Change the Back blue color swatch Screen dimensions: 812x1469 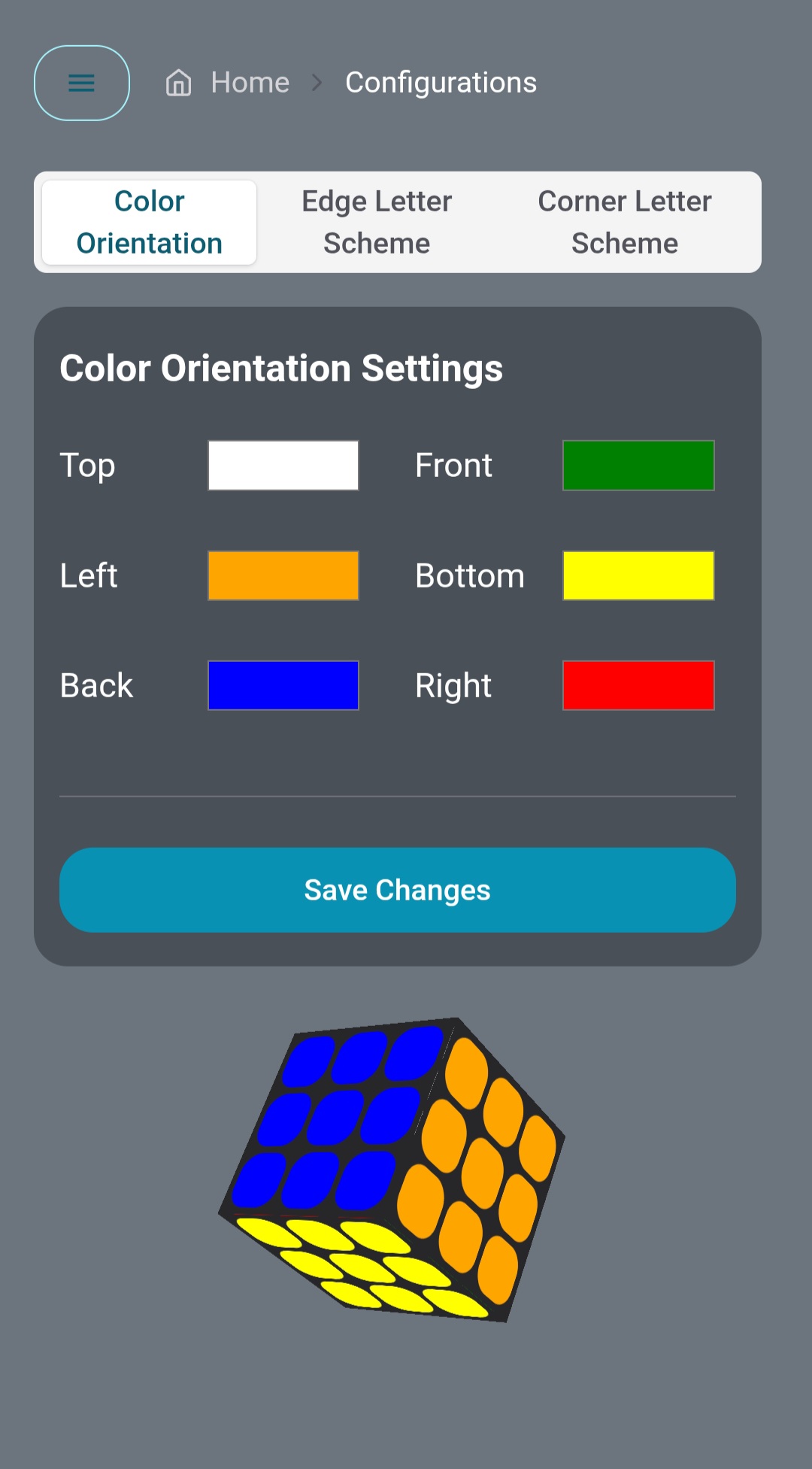point(283,685)
